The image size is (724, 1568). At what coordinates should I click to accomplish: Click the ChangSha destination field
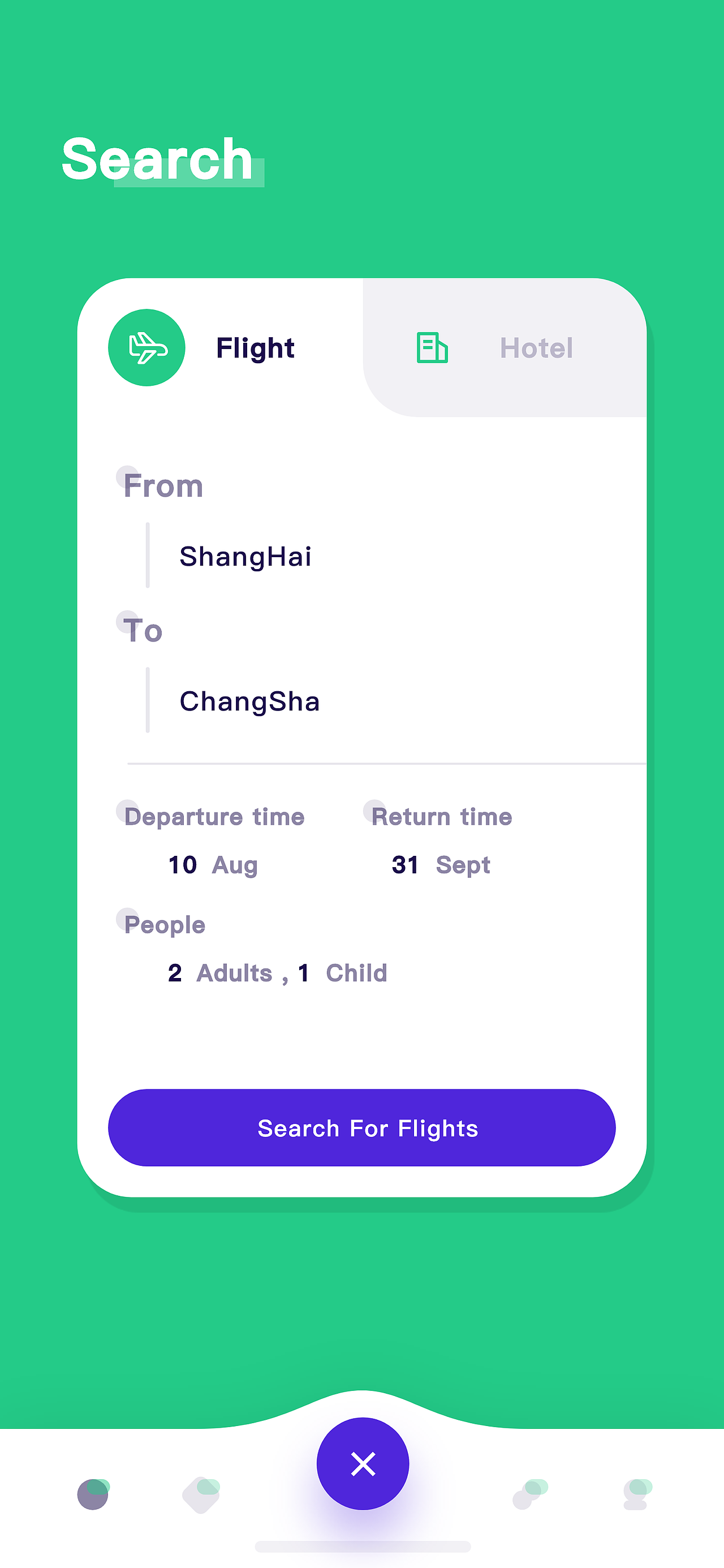tap(249, 701)
